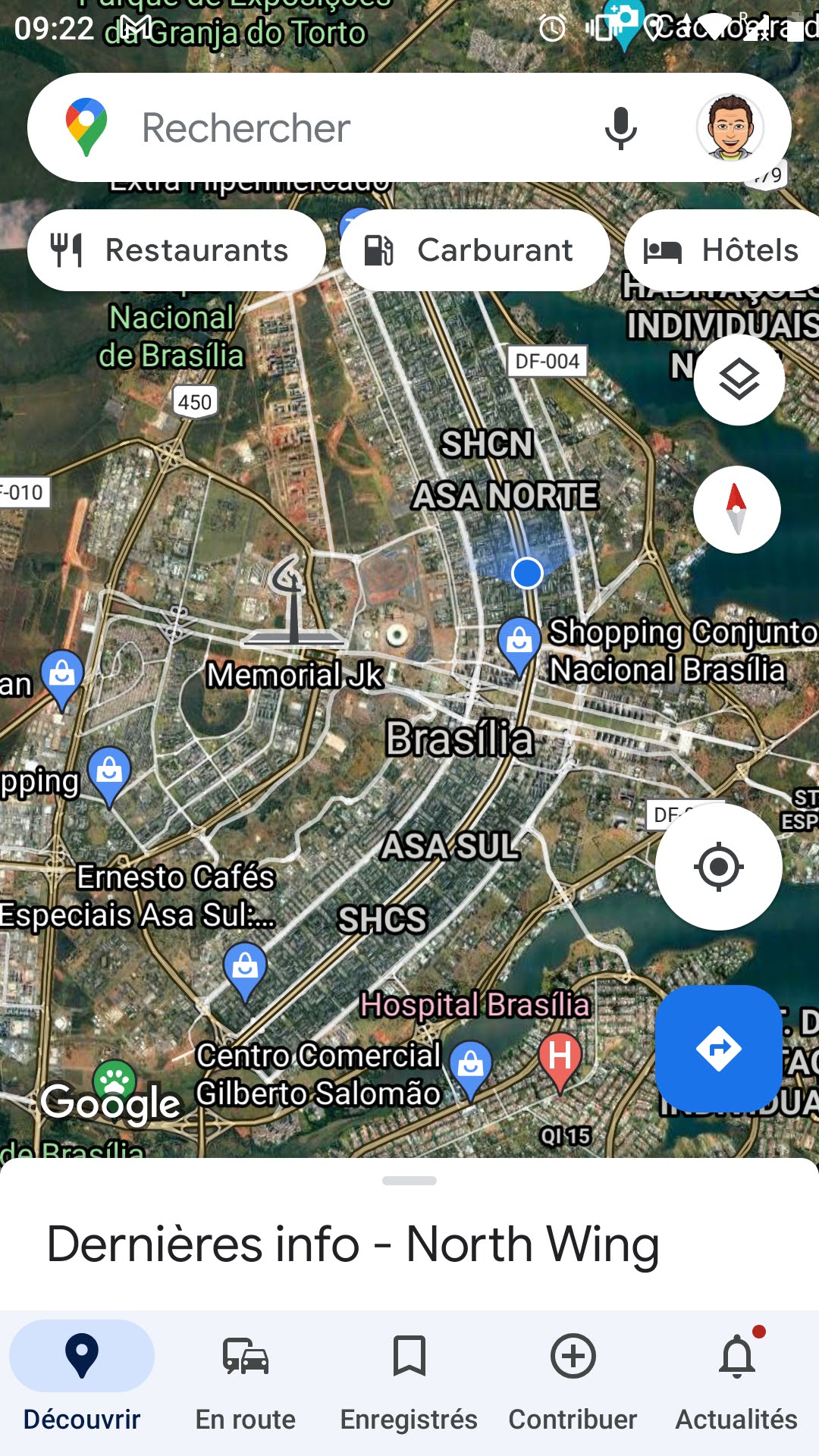Tap the Centro Comercial Gilberto Salomão pin
Viewport: 819px width, 1456px height.
[470, 1065]
